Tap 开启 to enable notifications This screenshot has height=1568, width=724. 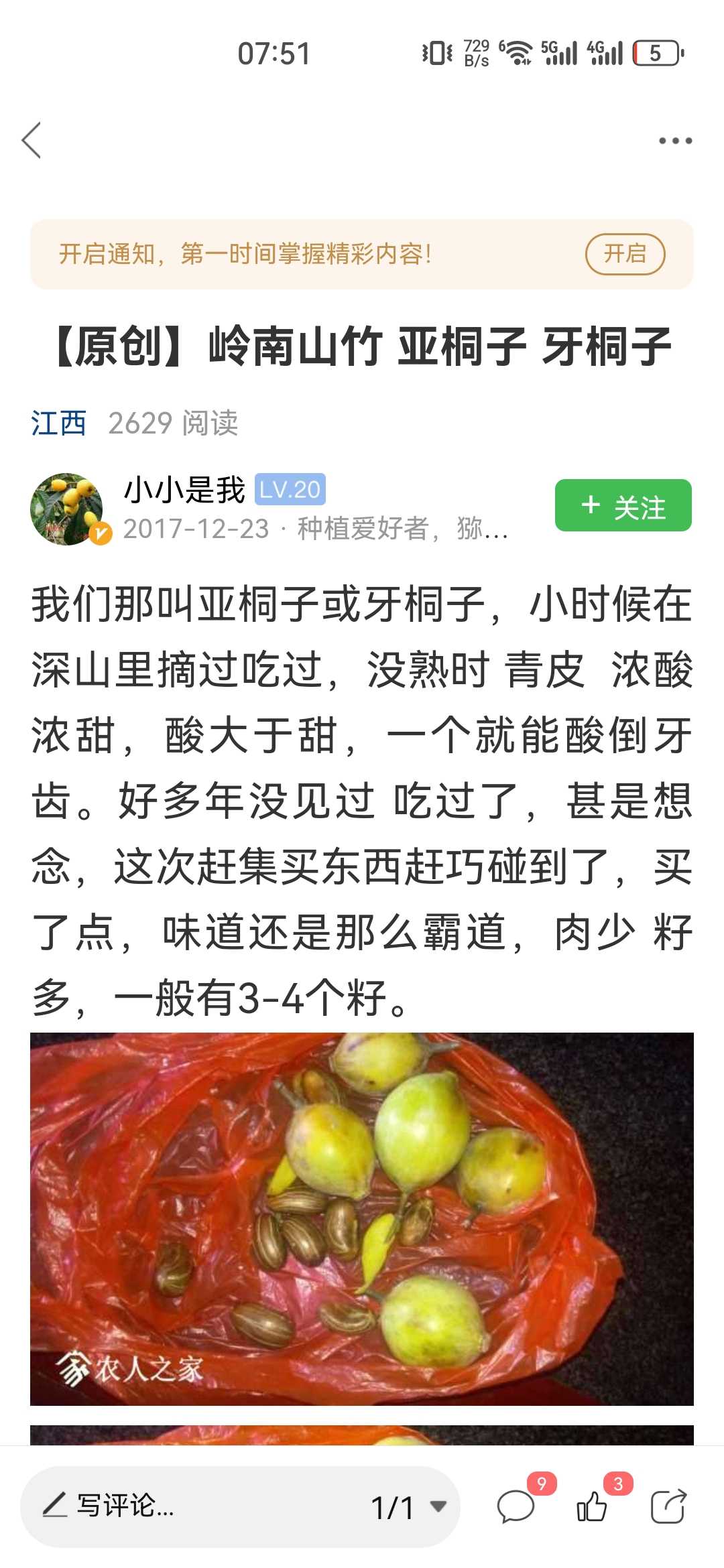[625, 254]
